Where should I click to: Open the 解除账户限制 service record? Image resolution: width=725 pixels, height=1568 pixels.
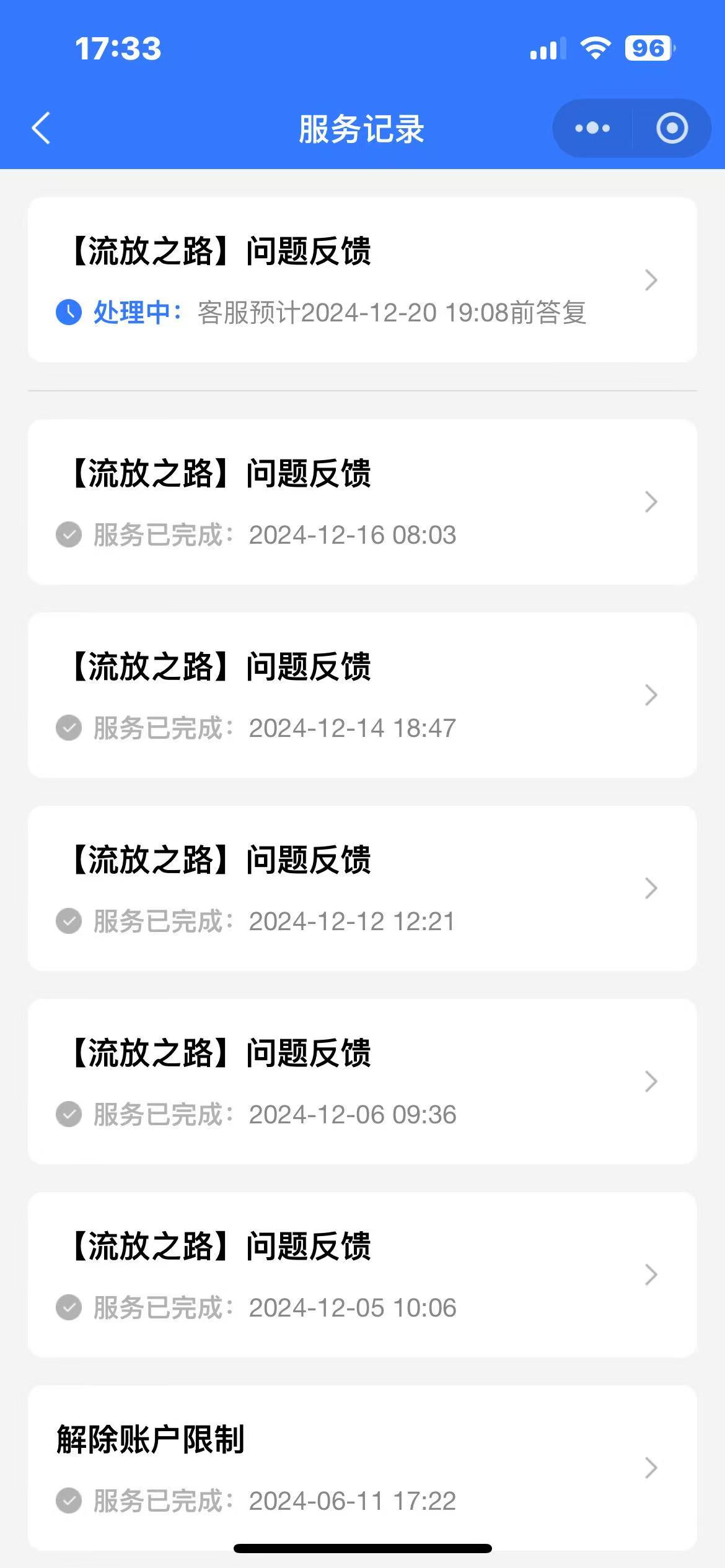tap(362, 1468)
